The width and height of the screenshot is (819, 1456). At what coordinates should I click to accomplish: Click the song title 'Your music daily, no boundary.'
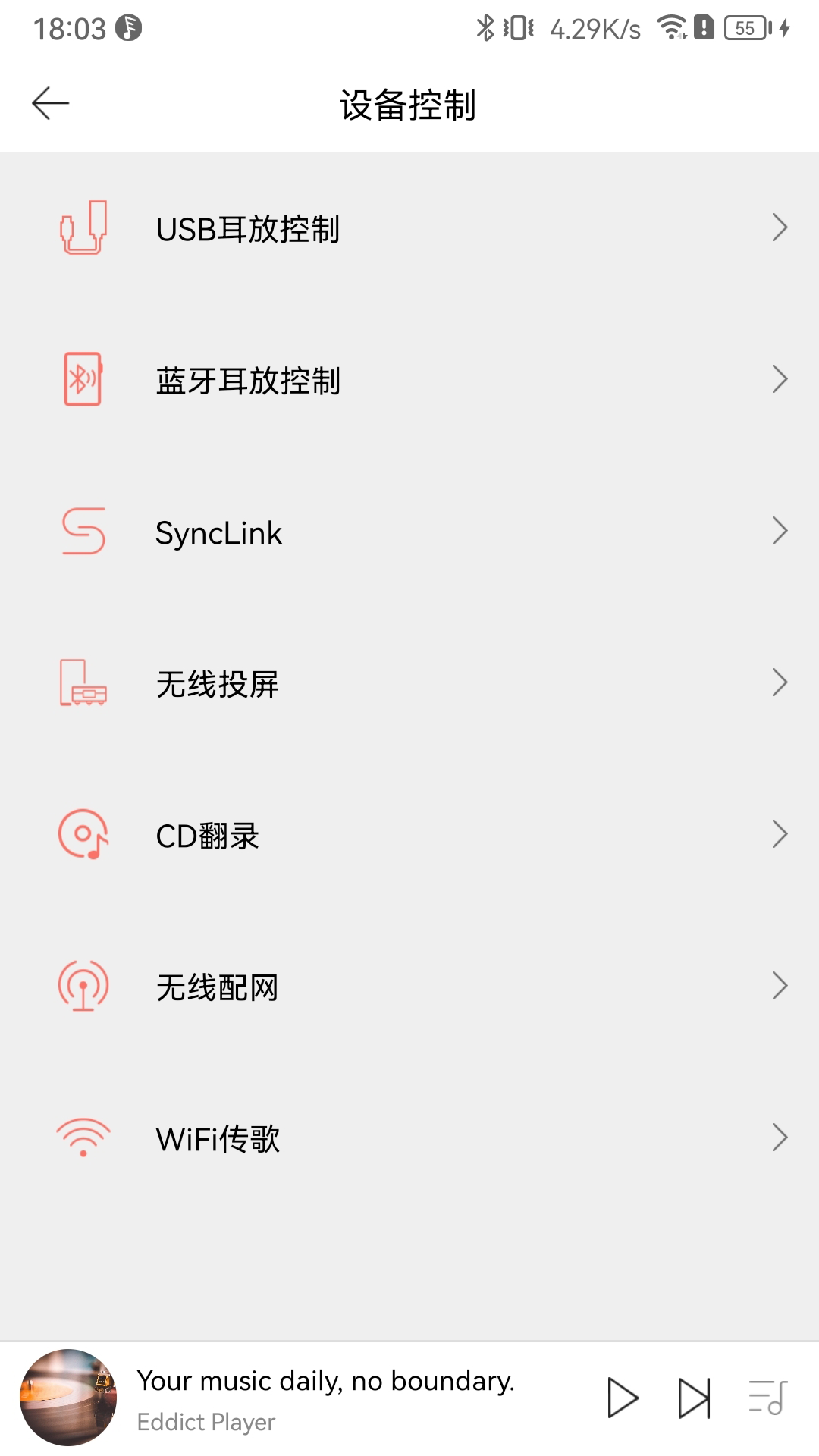(x=328, y=1382)
